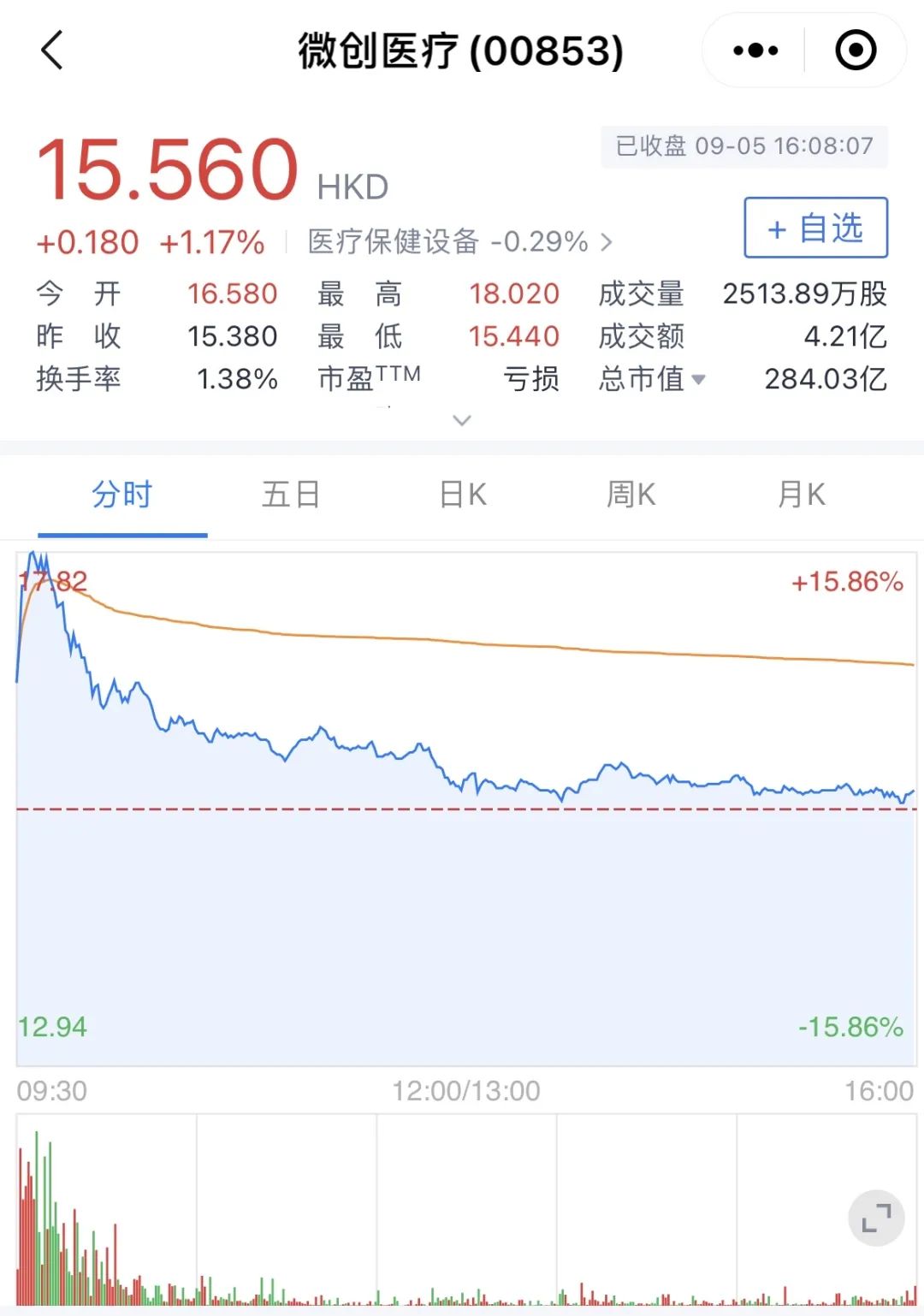Open the 总市值 dropdown arrow

700,381
